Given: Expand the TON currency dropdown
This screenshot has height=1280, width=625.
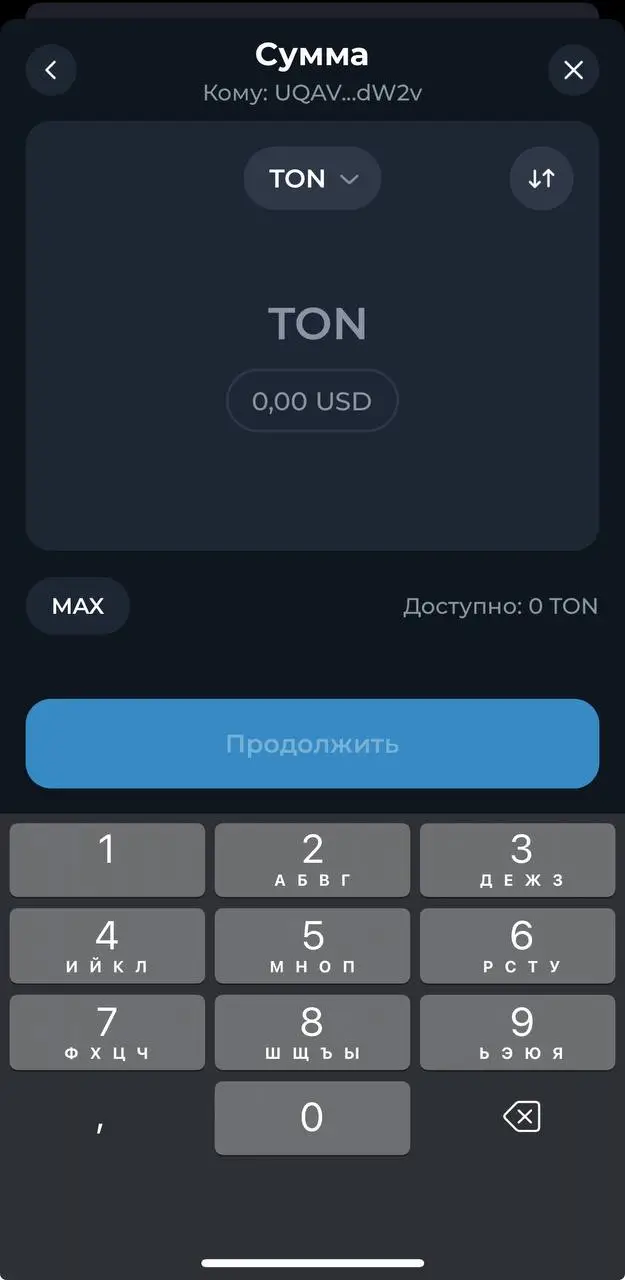Looking at the screenshot, I should point(312,179).
